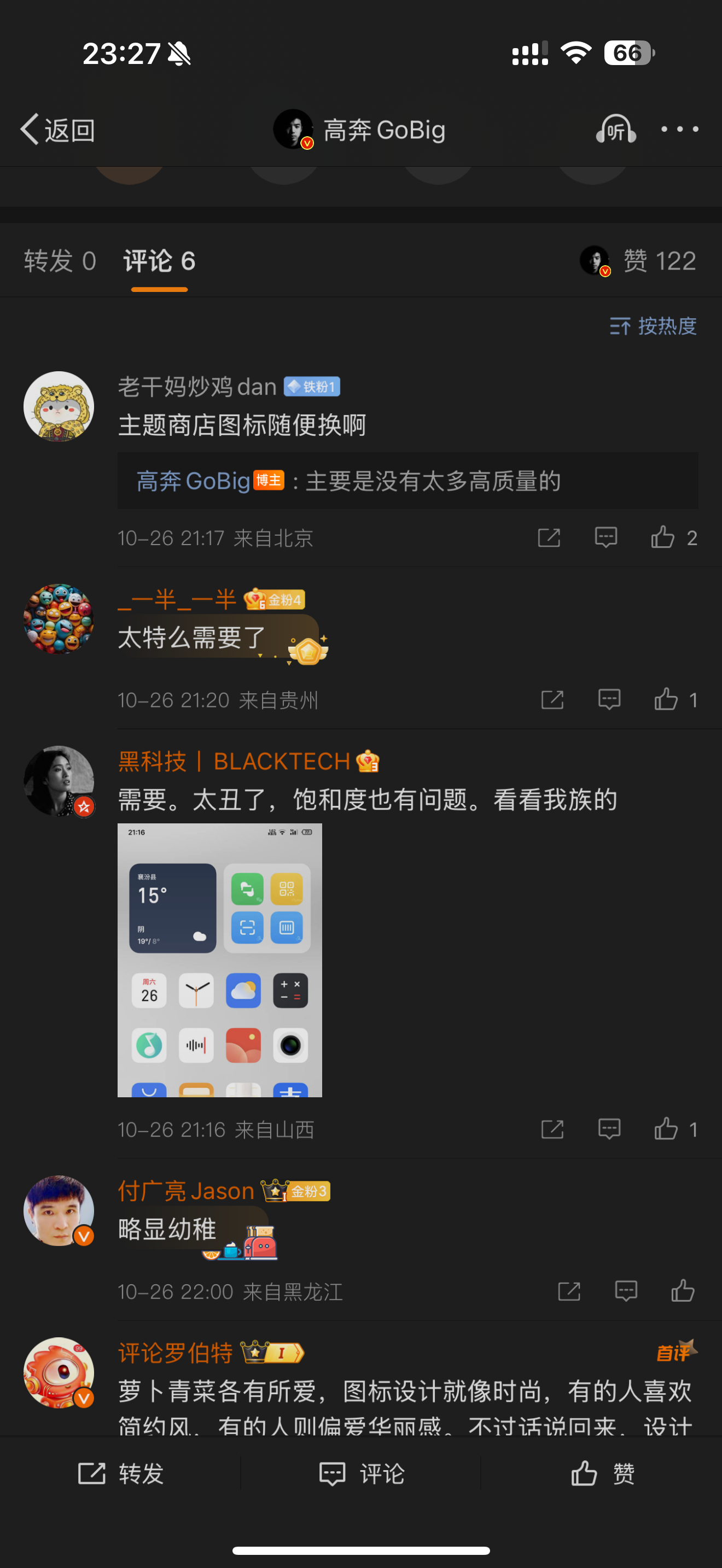Like the post via bottom 赞

(602, 1473)
